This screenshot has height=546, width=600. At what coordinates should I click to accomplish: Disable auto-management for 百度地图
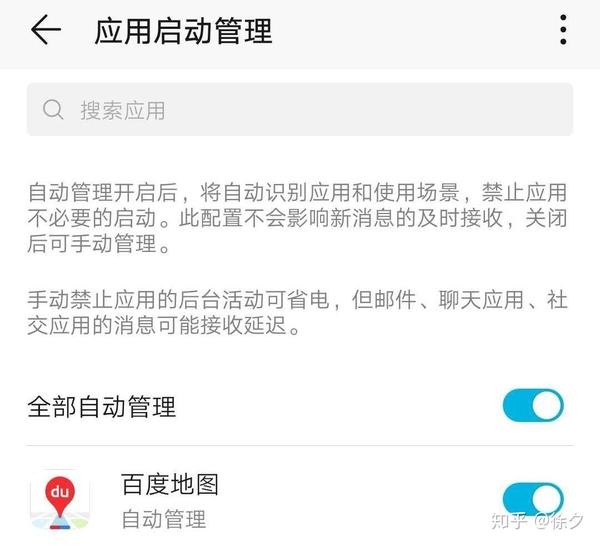pos(532,499)
